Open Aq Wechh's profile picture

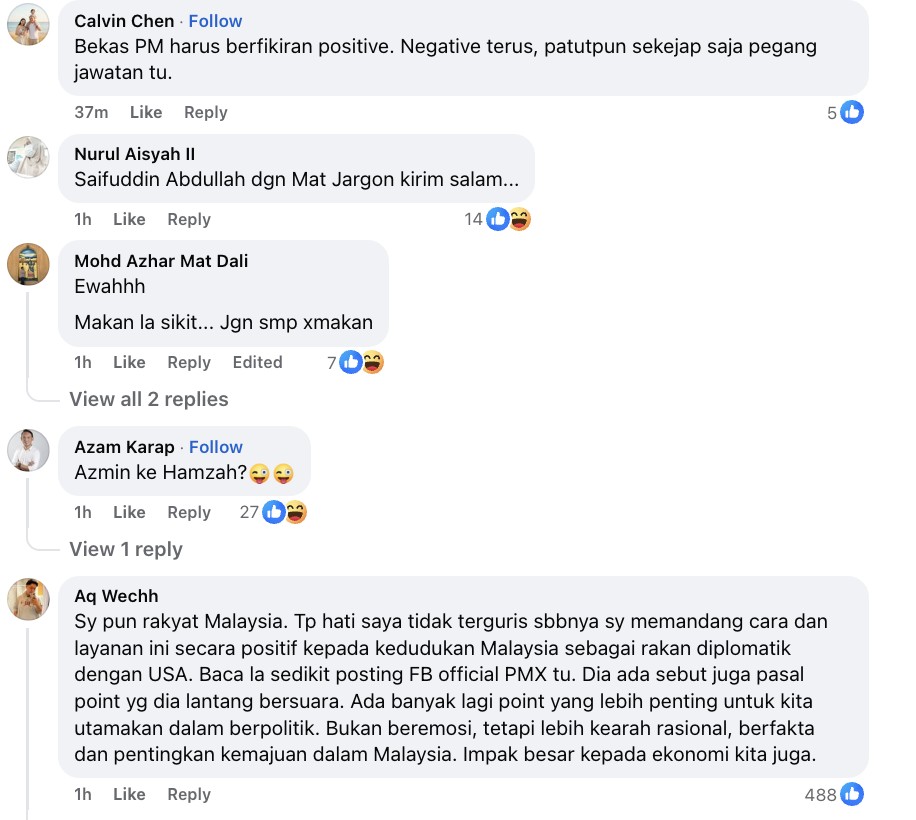[x=29, y=599]
